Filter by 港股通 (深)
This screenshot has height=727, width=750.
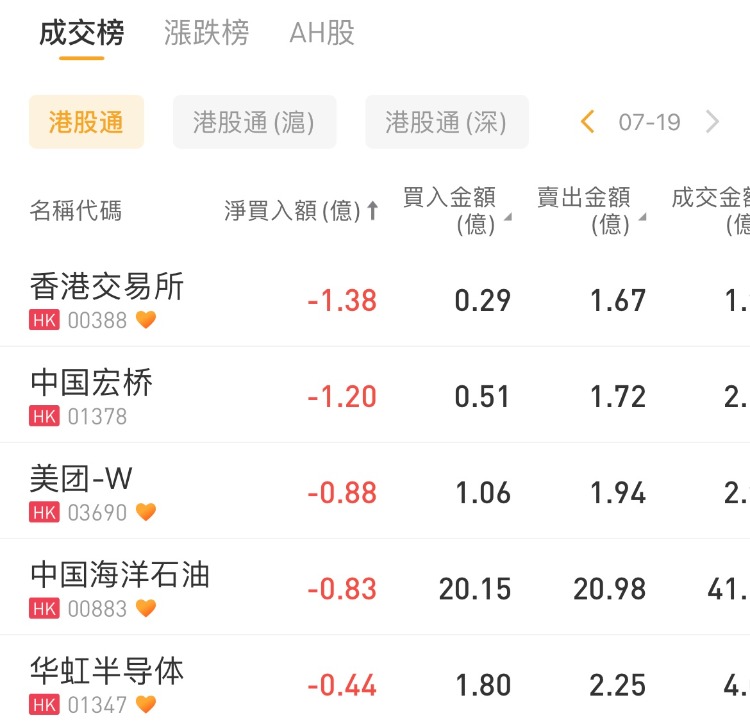pyautogui.click(x=446, y=122)
